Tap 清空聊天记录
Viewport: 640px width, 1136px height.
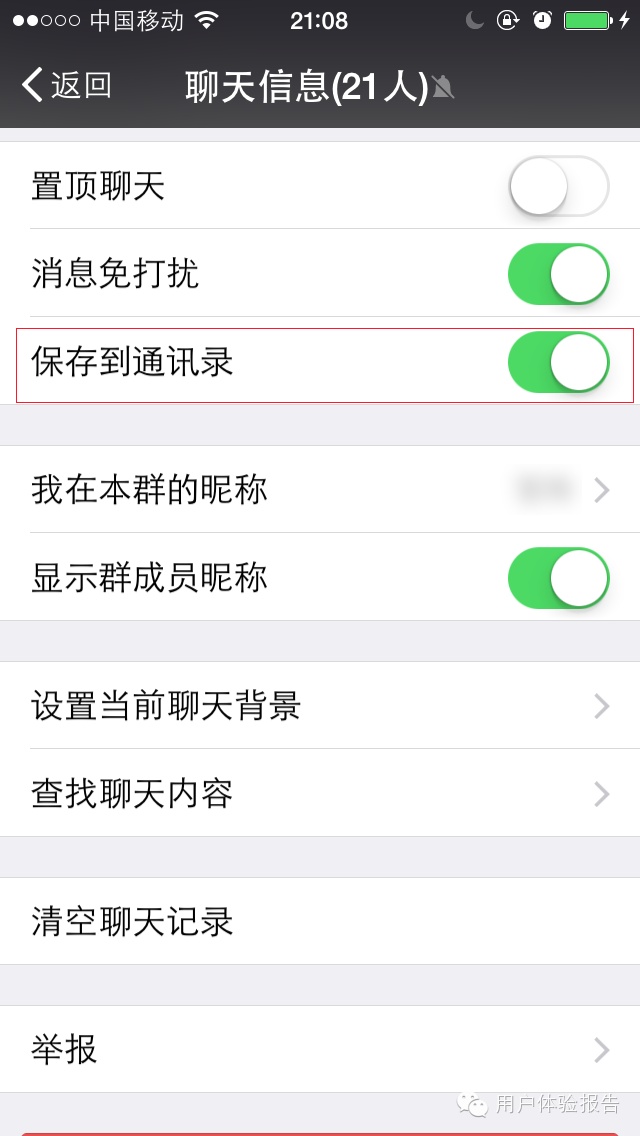[x=320, y=921]
